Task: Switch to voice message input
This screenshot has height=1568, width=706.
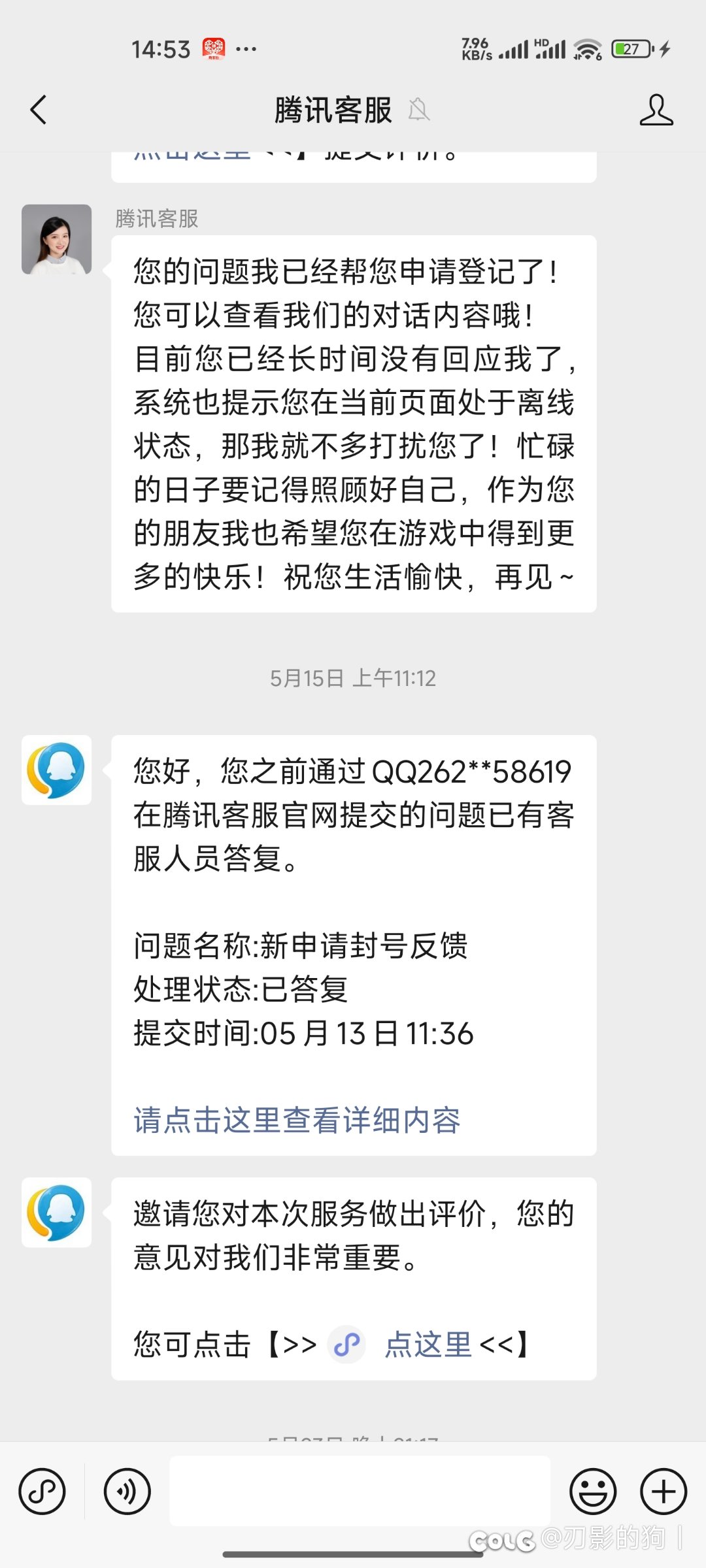Action: (127, 1492)
